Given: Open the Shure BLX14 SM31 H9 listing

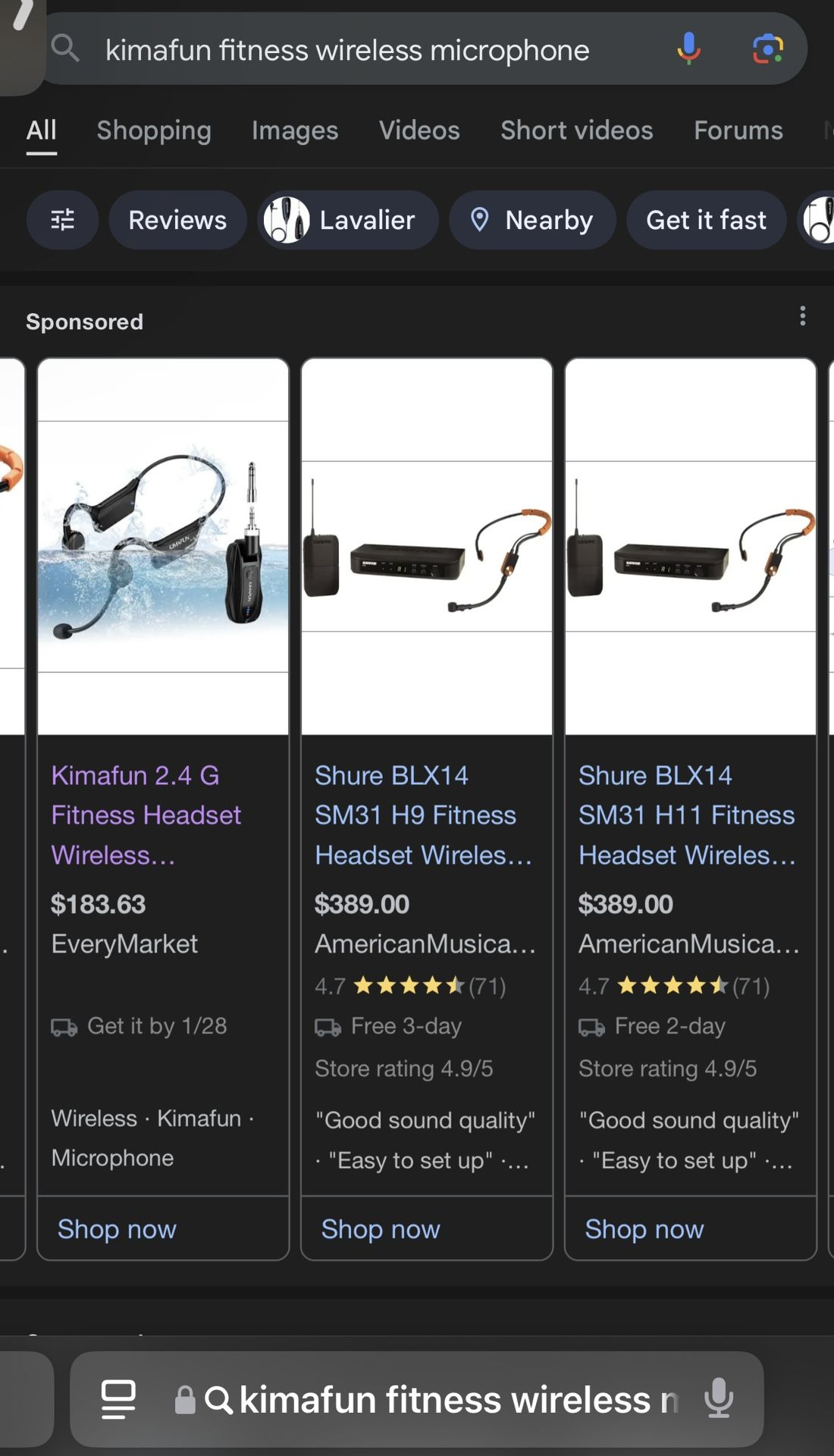Looking at the screenshot, I should 415,815.
